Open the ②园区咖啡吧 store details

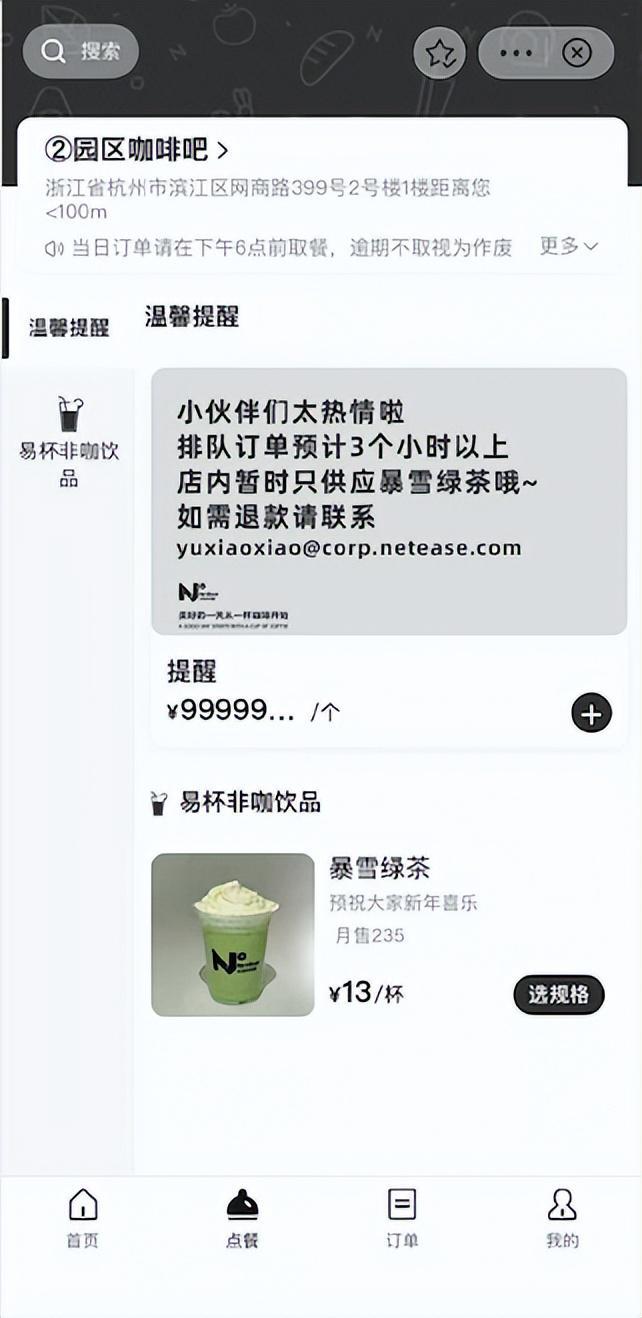[137, 150]
